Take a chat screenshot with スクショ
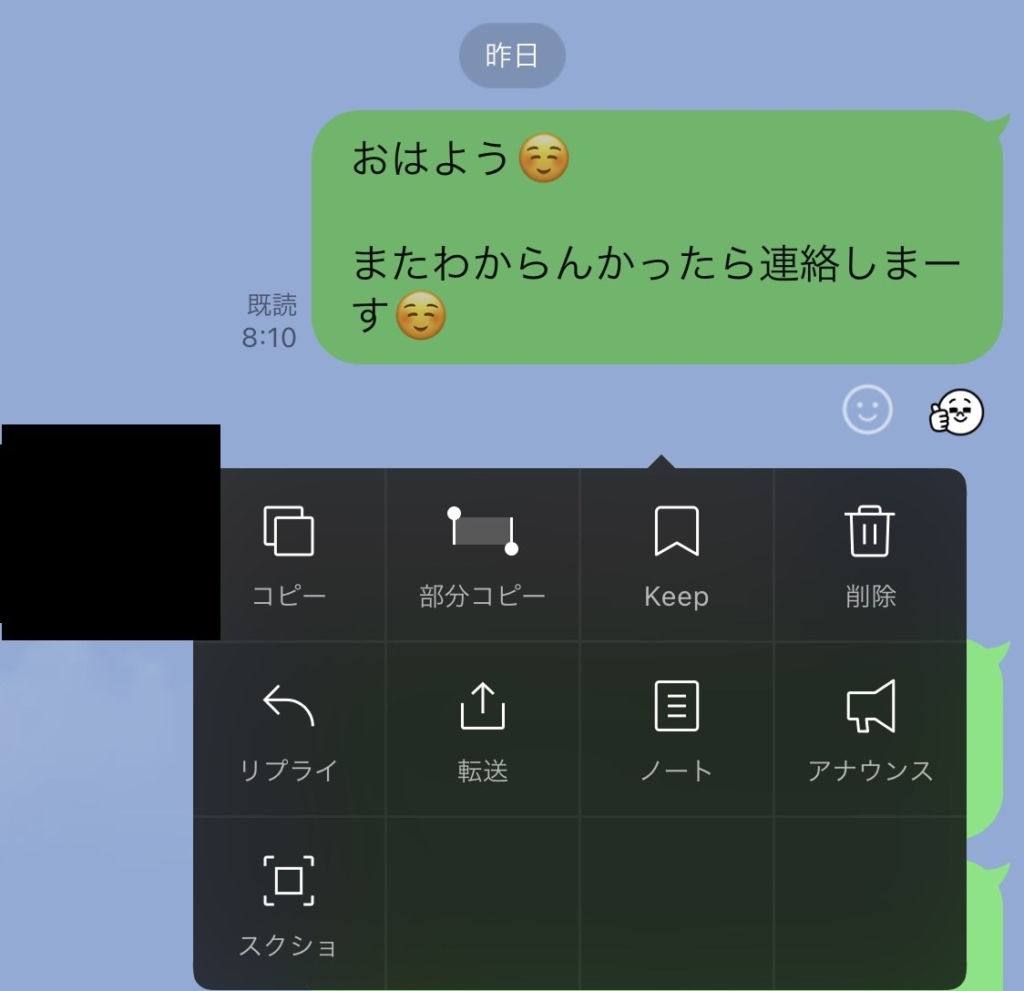This screenshot has width=1024, height=991. [289, 904]
